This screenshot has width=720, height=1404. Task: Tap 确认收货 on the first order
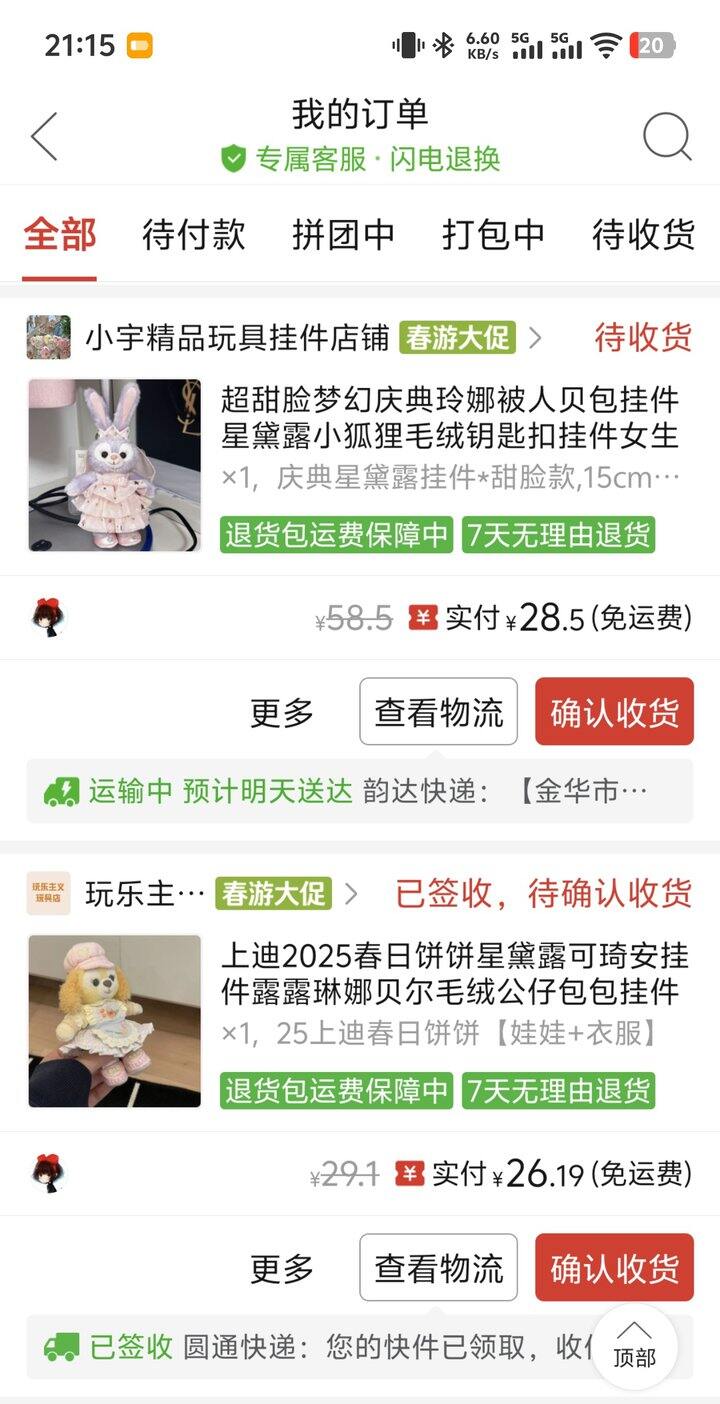click(614, 711)
